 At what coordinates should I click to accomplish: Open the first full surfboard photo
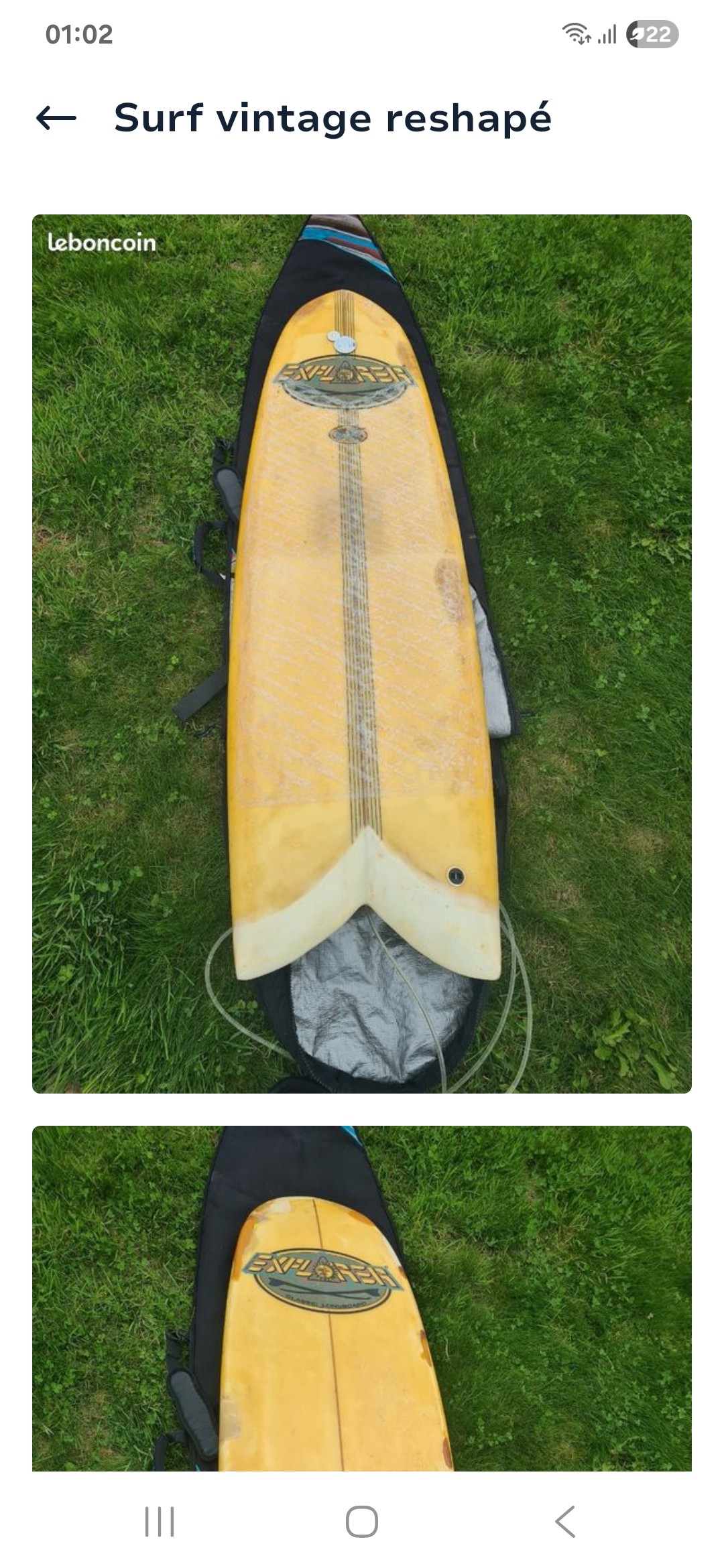coord(362,653)
